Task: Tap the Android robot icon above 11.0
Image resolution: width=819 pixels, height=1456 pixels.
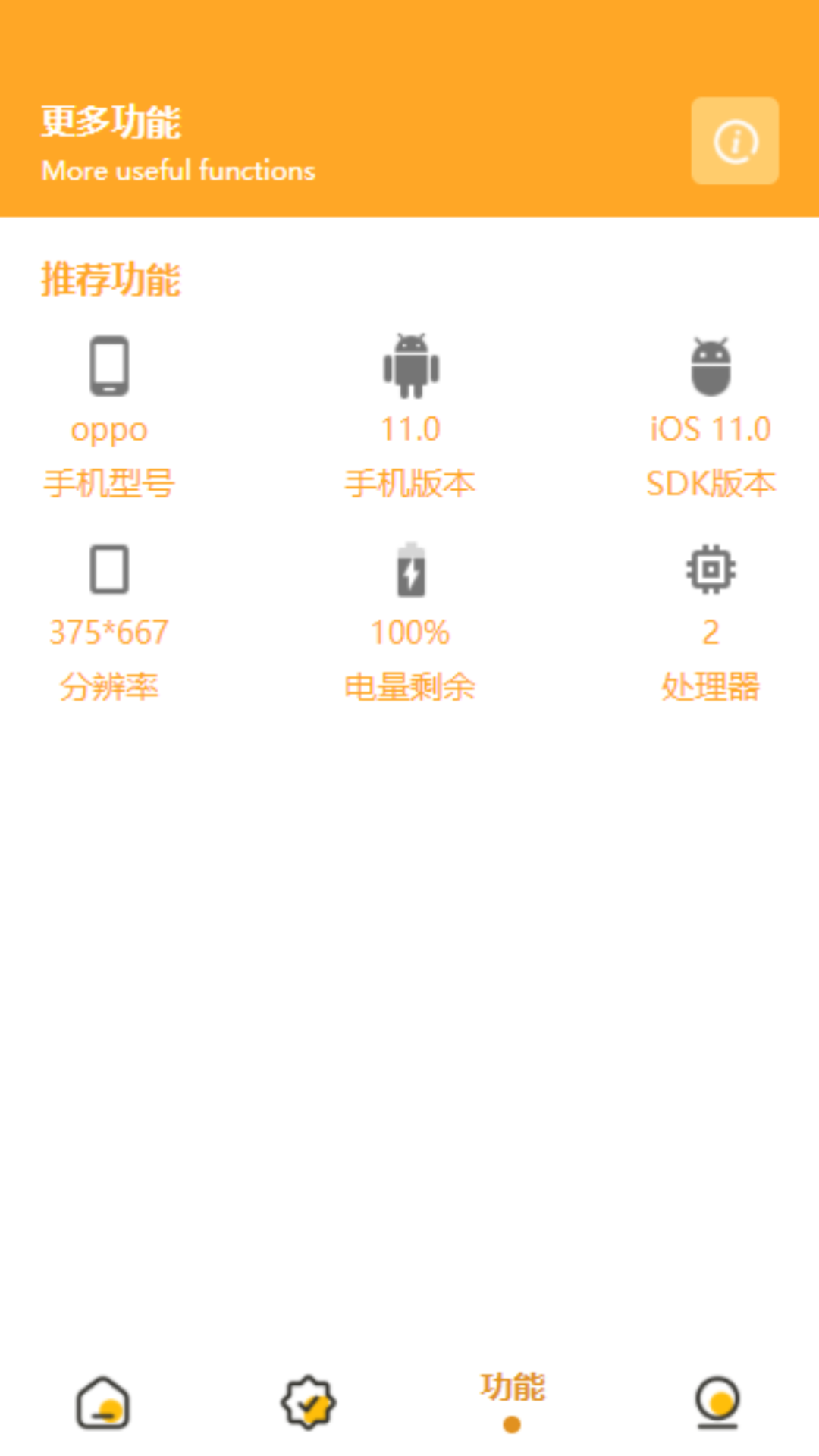Action: (x=409, y=367)
